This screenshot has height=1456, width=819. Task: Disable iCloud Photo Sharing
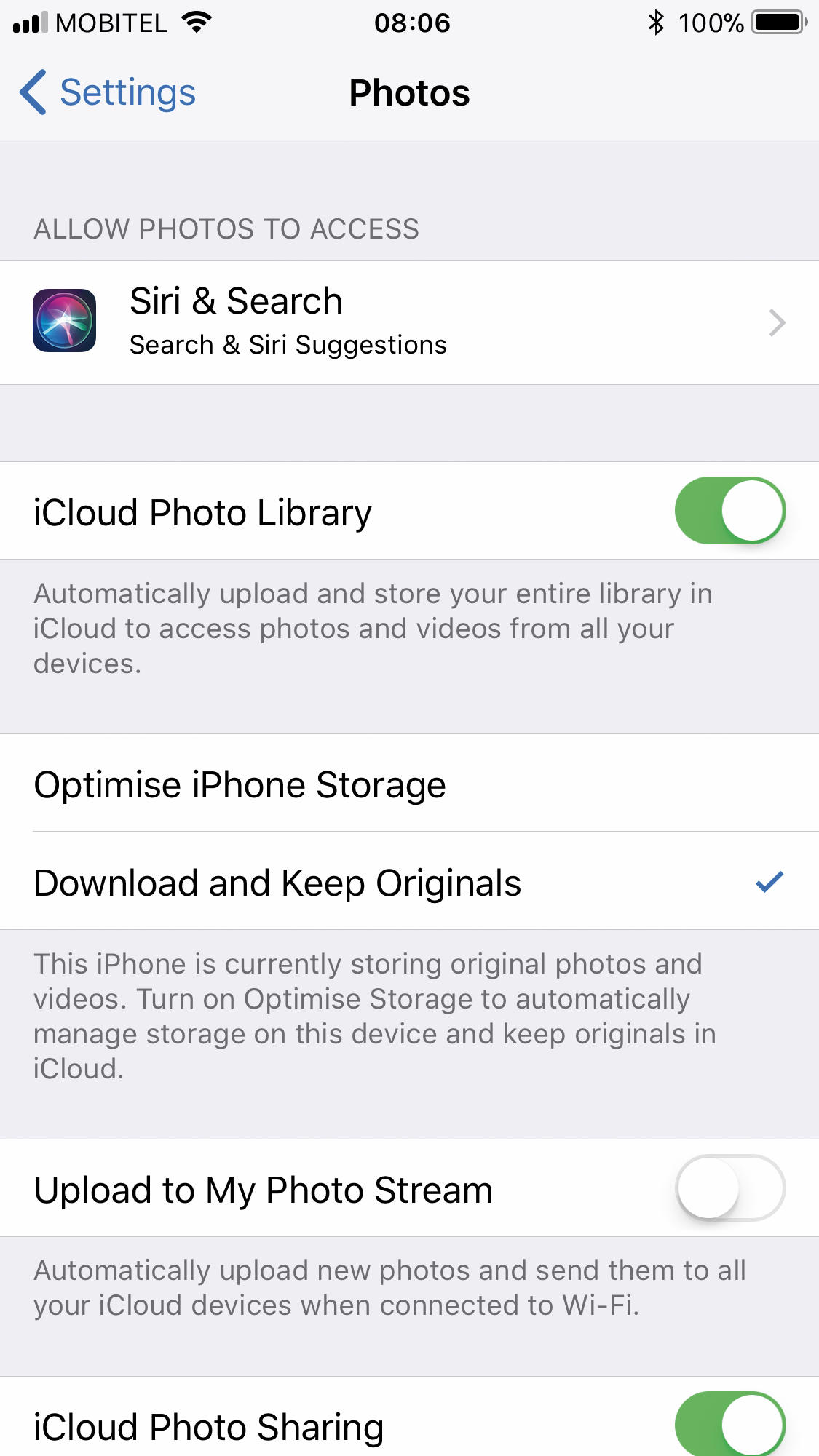click(729, 1425)
